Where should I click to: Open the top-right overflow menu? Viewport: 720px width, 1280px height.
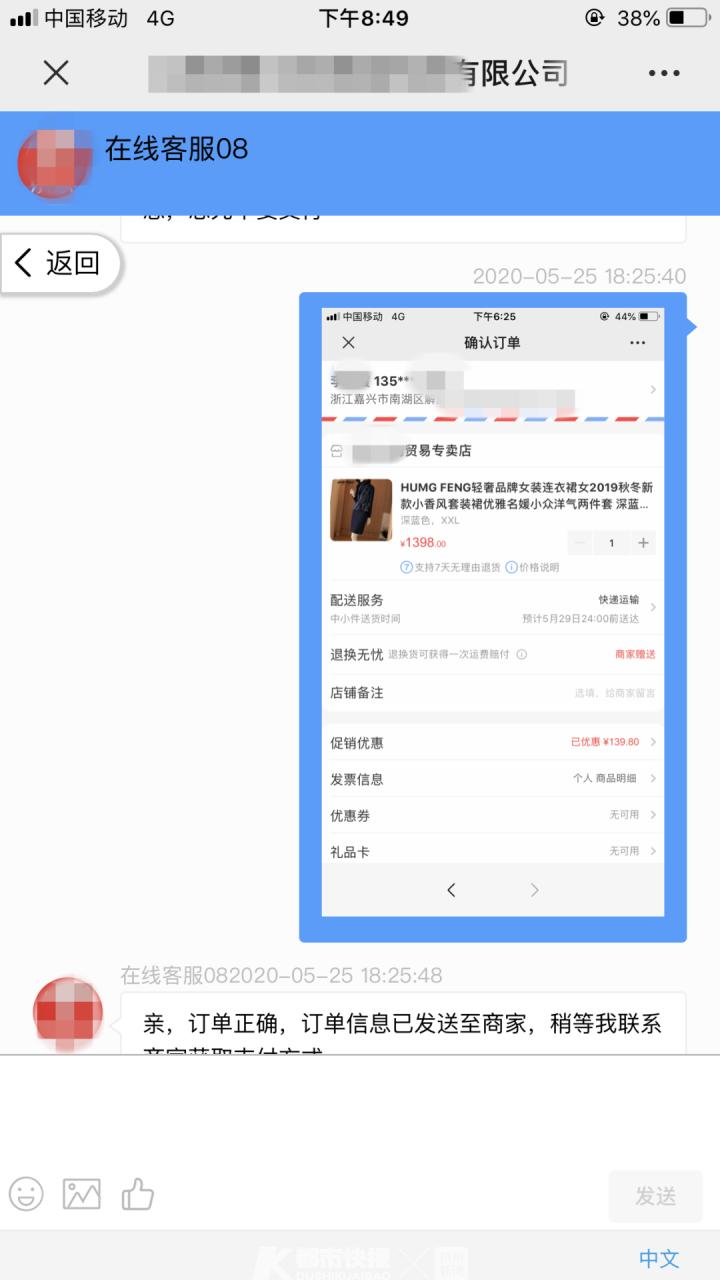tap(664, 73)
